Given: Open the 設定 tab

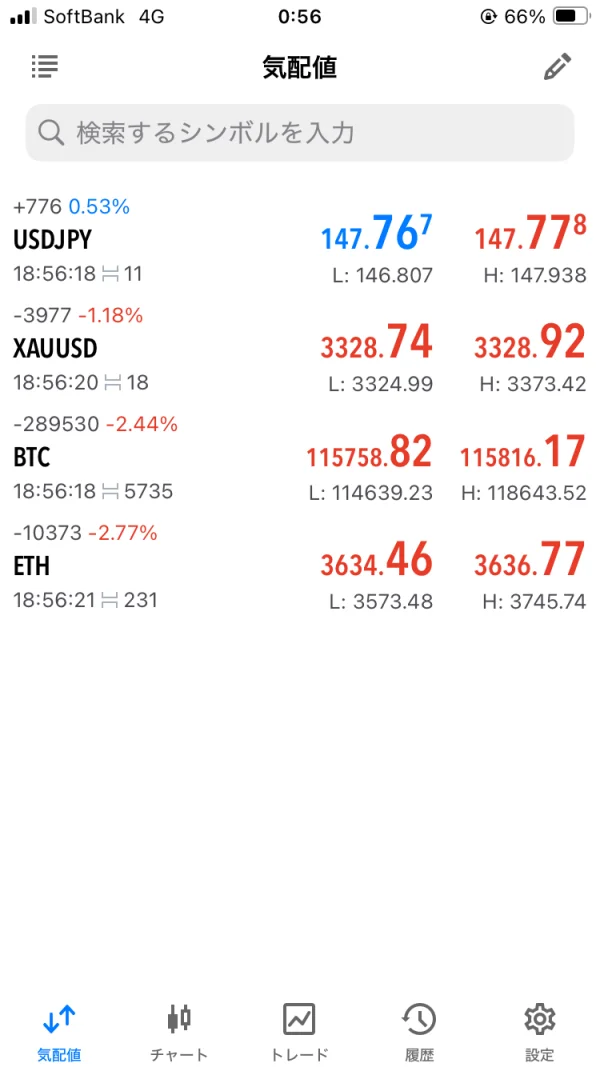Looking at the screenshot, I should coord(539,1032).
